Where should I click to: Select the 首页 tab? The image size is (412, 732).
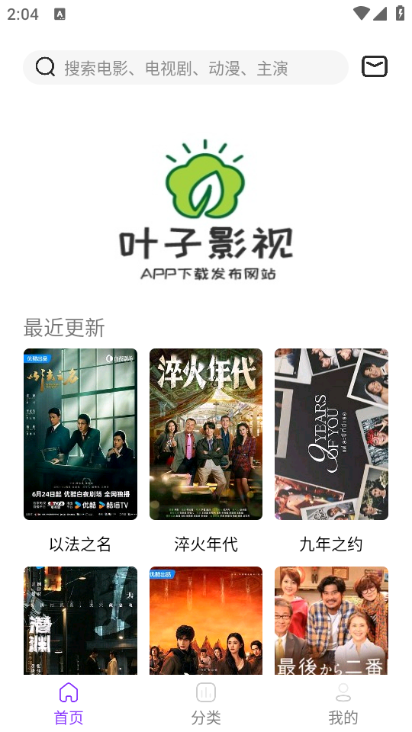[69, 704]
